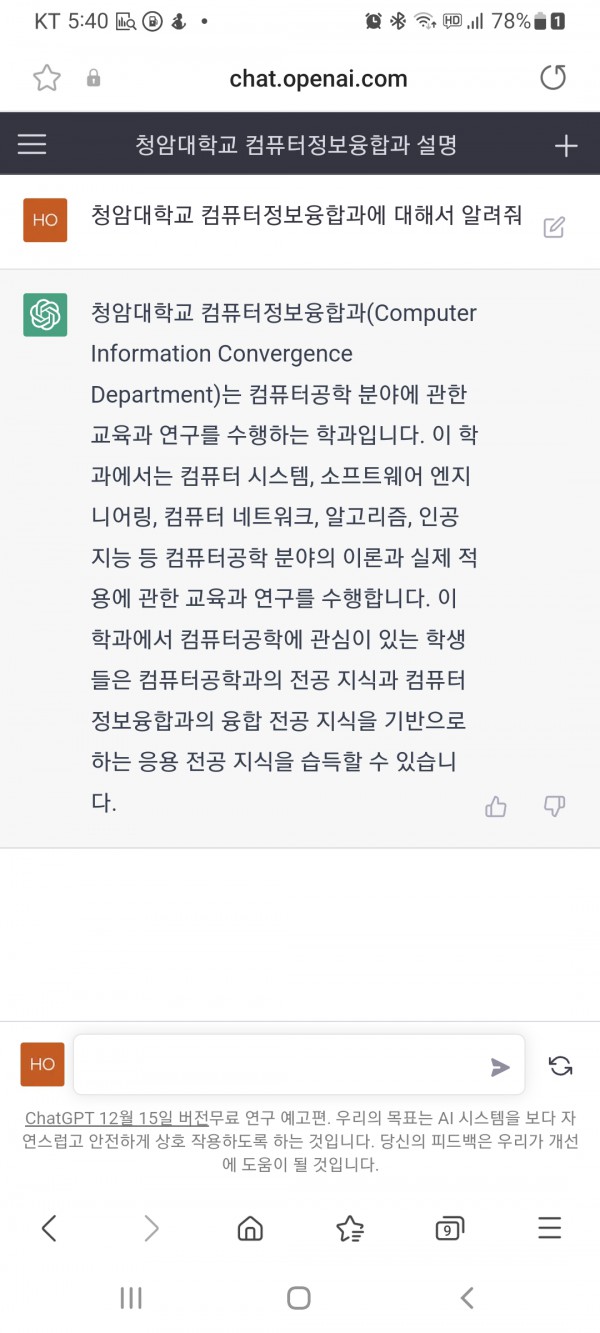Open the browser tools menu

(549, 1228)
